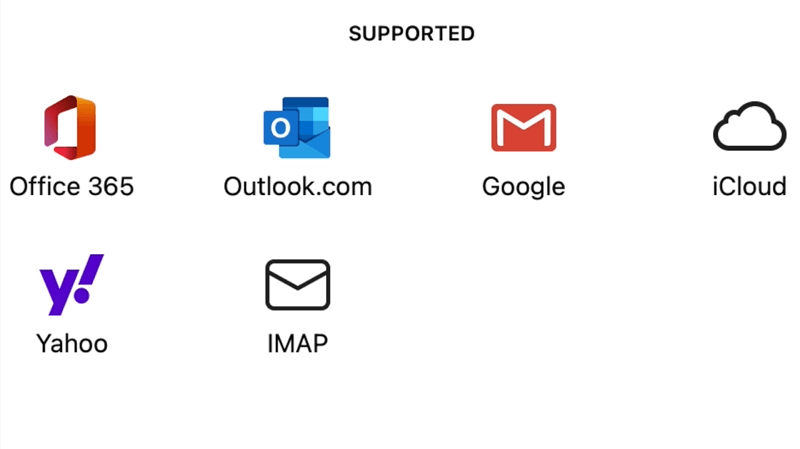Add a Google account
This screenshot has width=800, height=449.
coord(523,129)
